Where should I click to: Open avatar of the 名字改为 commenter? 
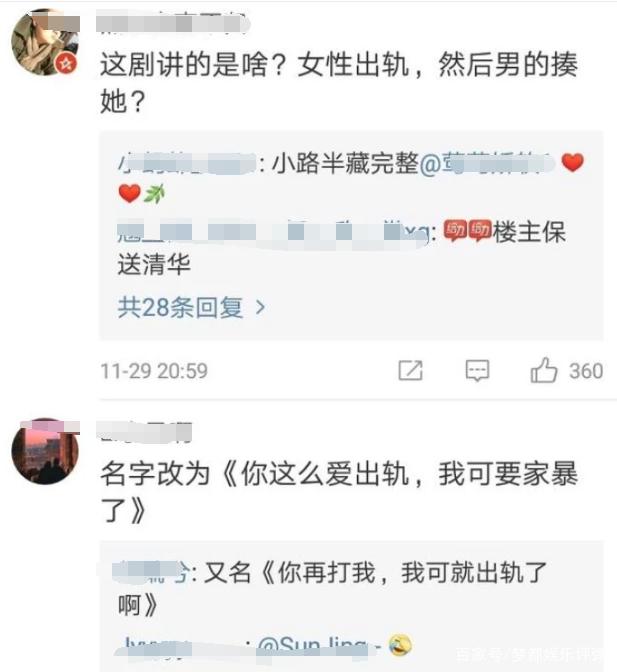point(45,451)
